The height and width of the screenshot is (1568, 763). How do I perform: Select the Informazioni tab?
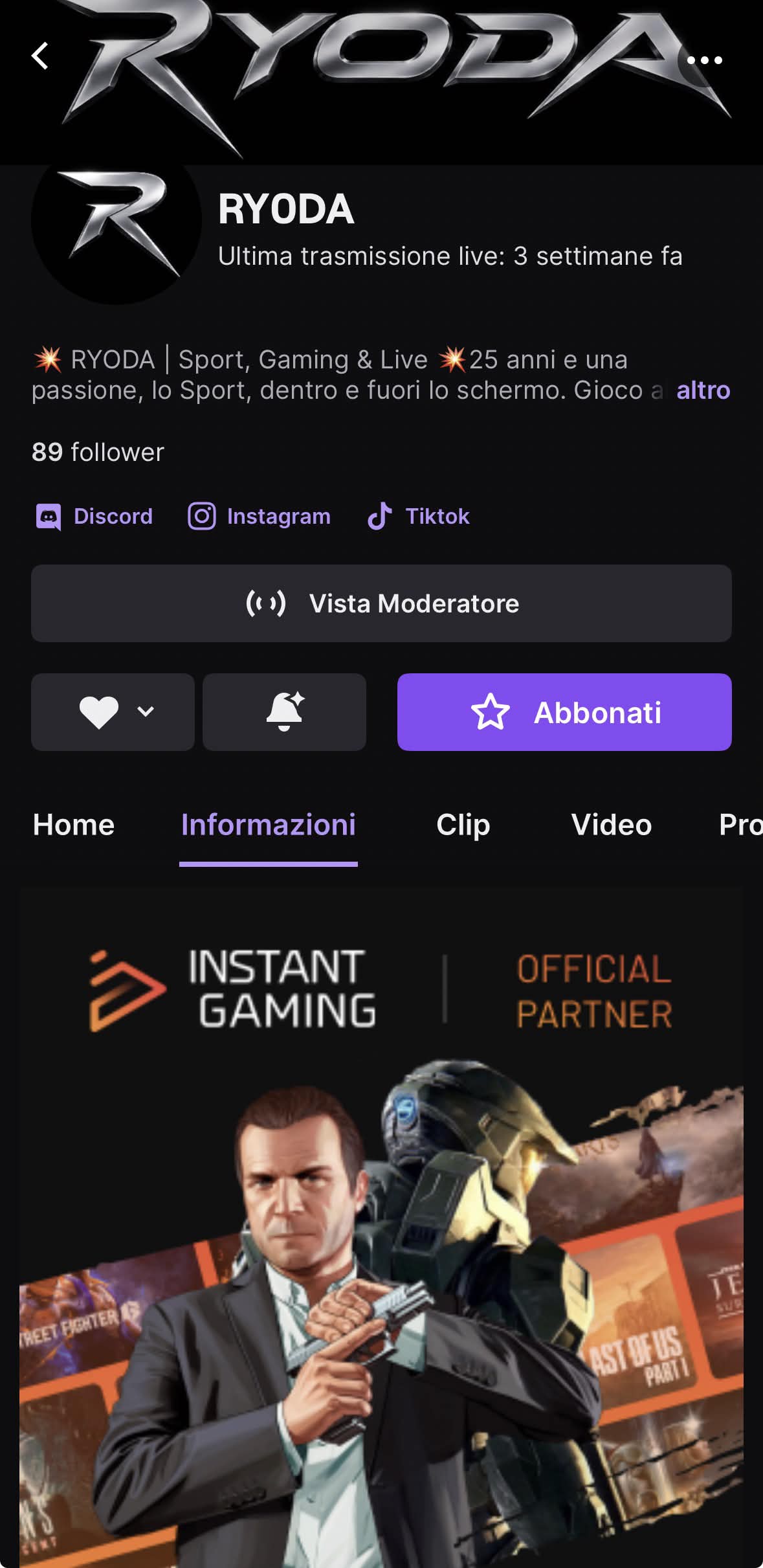(x=269, y=825)
